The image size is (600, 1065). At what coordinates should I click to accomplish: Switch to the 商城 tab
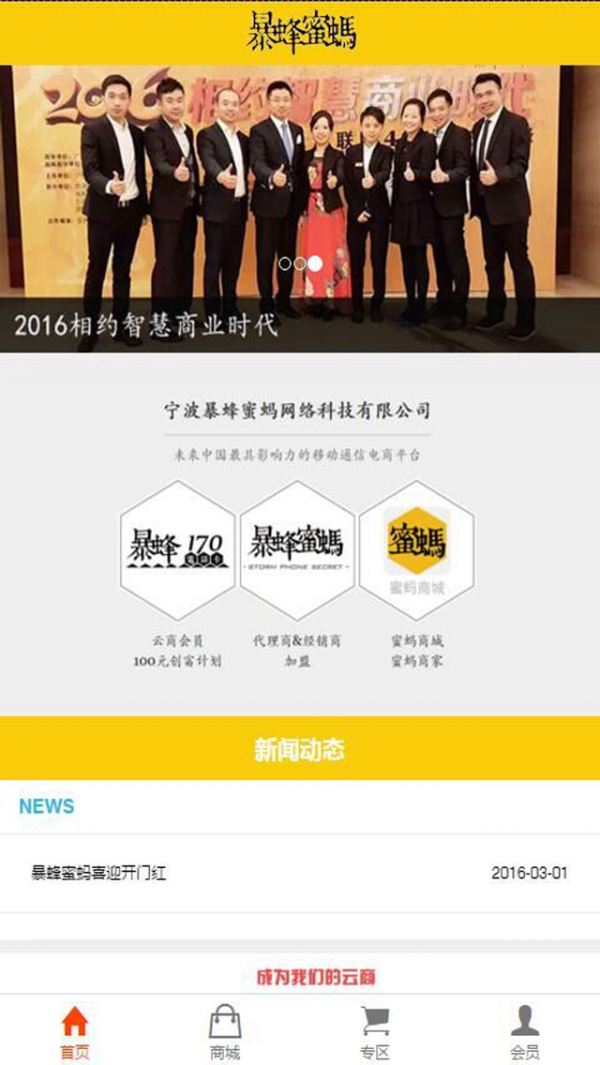(225, 1032)
